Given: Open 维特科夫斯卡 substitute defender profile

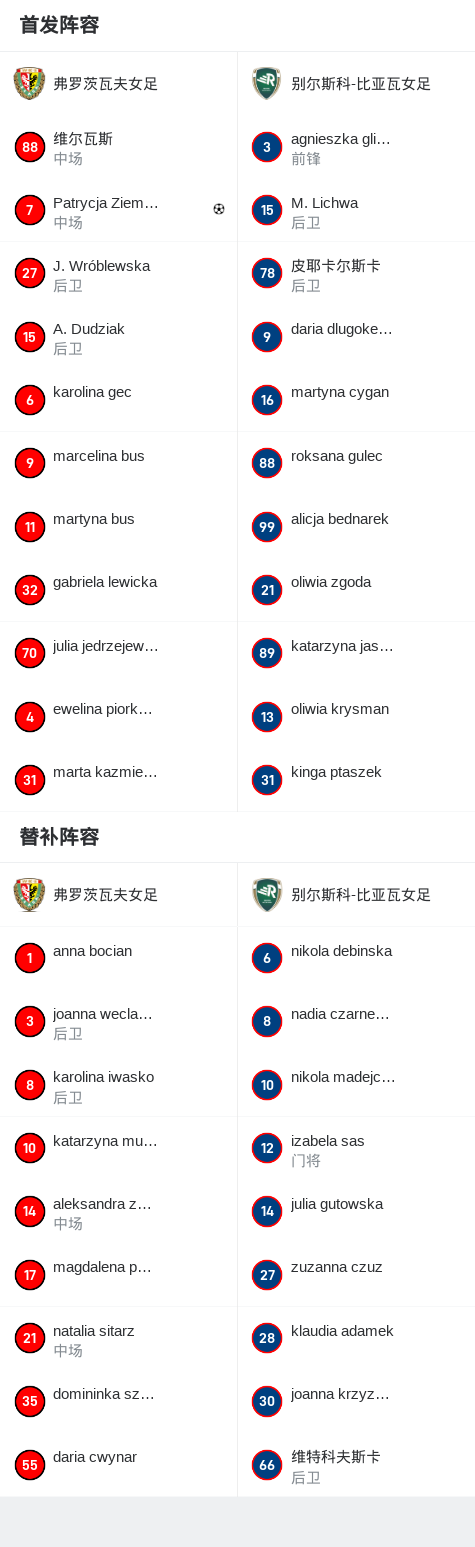Looking at the screenshot, I should (x=356, y=1465).
